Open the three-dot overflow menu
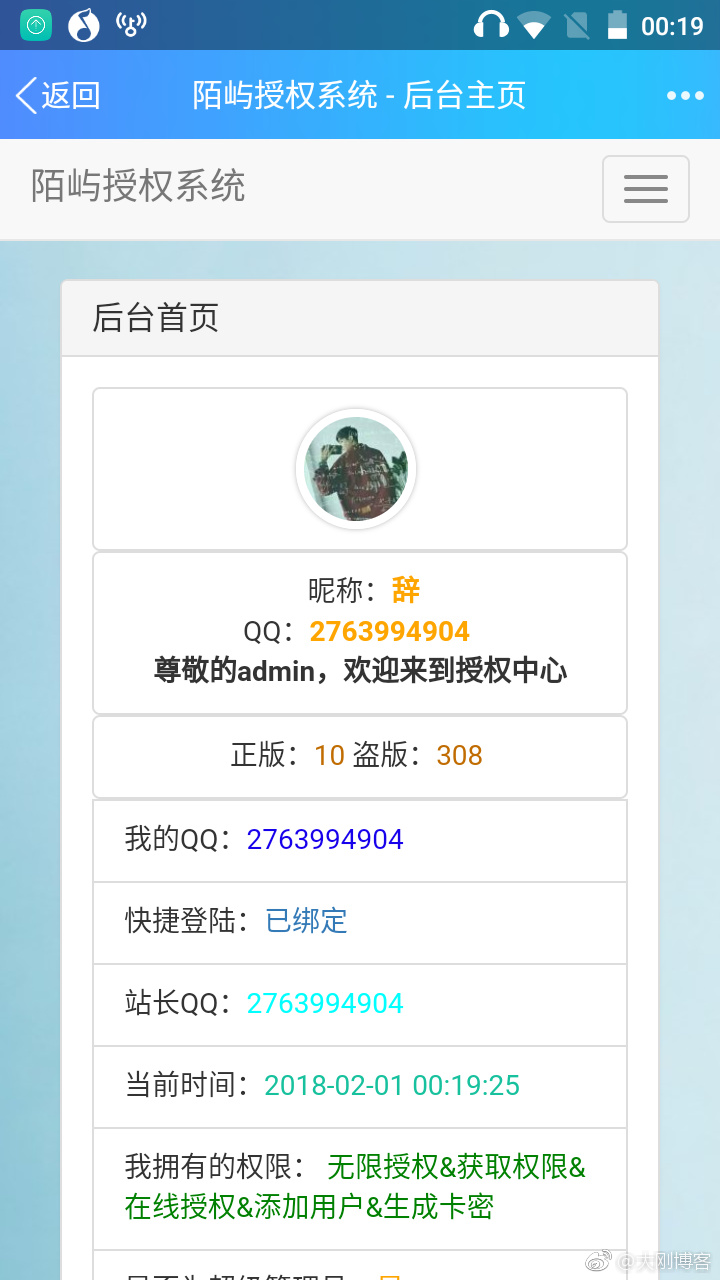This screenshot has width=720, height=1280. pyautogui.click(x=685, y=96)
